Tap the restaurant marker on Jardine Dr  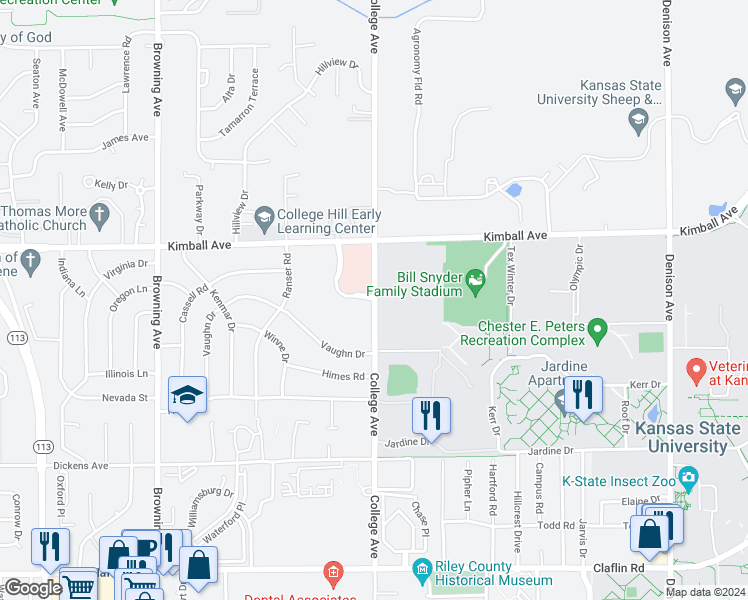pos(431,414)
